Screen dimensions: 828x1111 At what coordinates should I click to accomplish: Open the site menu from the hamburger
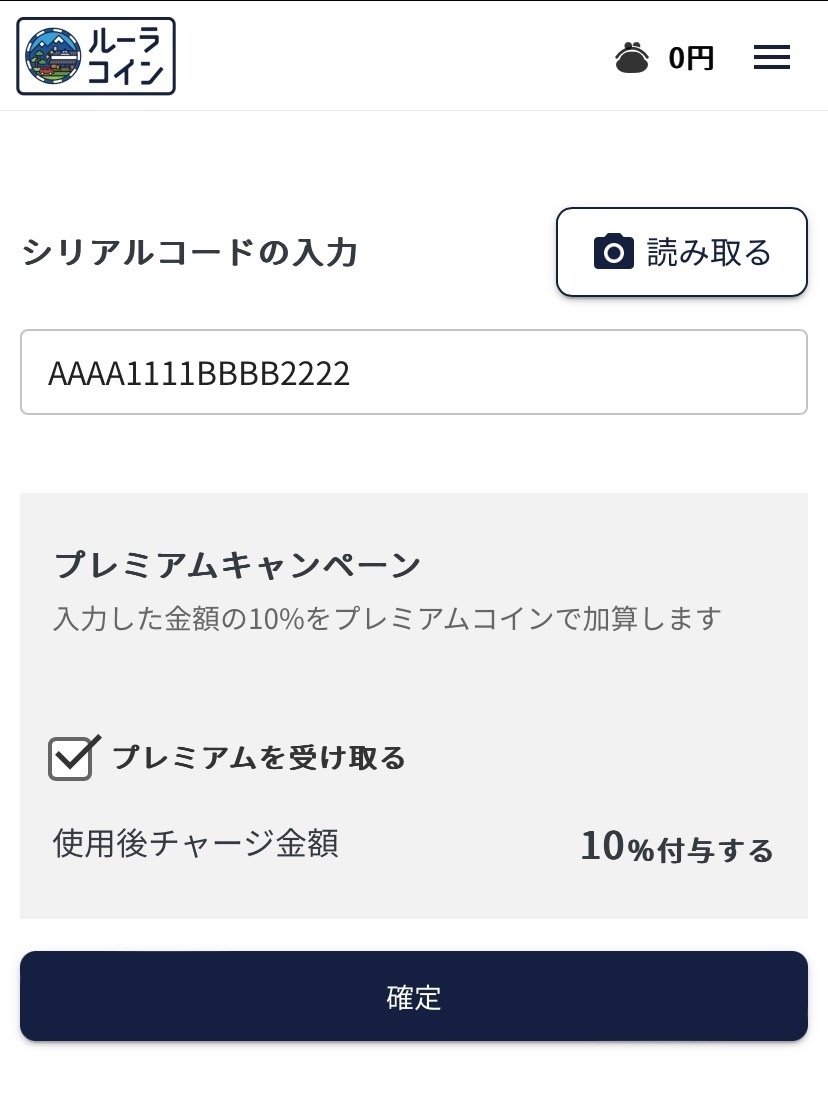click(771, 57)
